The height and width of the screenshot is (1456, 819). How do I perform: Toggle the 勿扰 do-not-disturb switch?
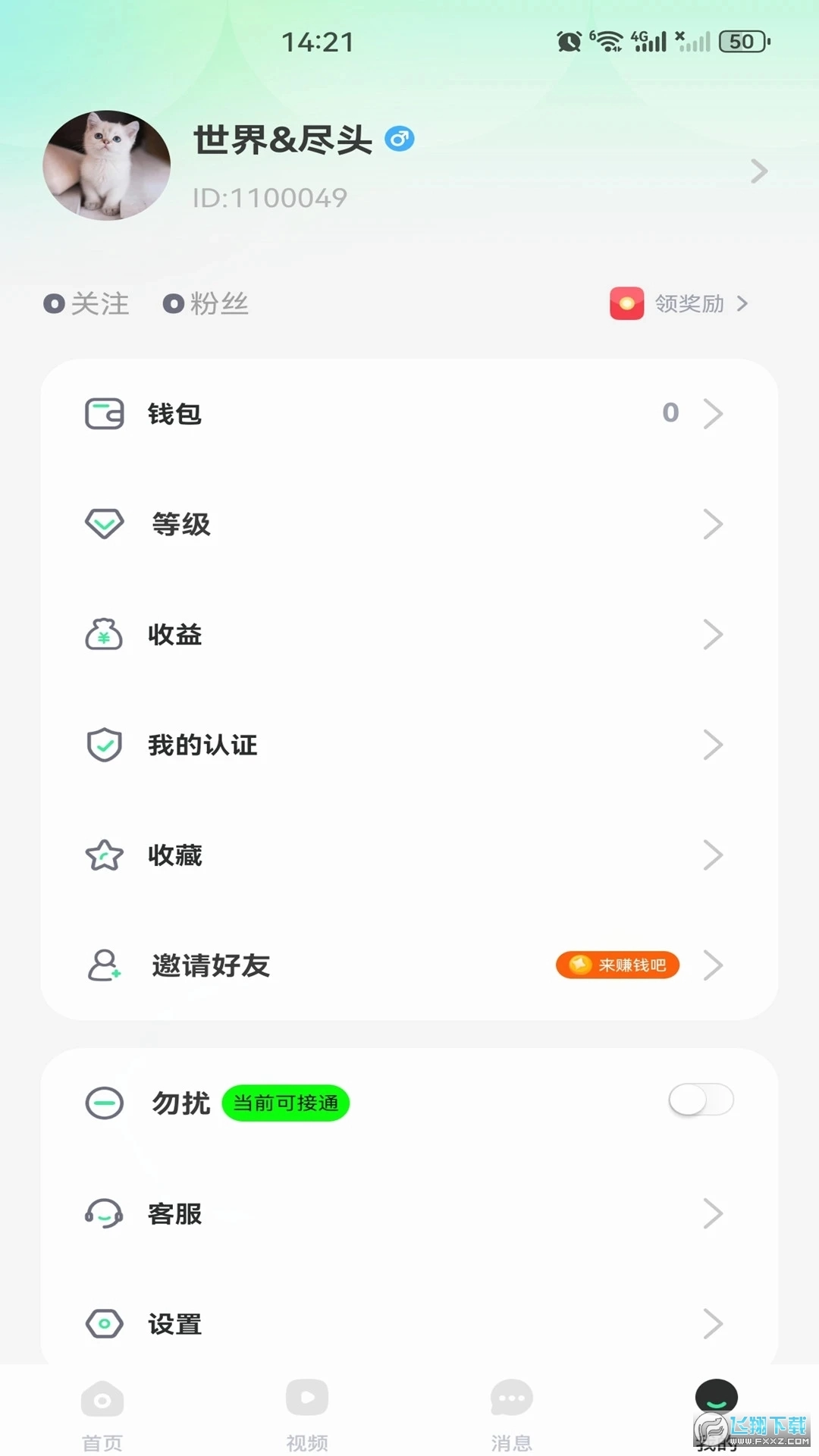click(699, 1100)
